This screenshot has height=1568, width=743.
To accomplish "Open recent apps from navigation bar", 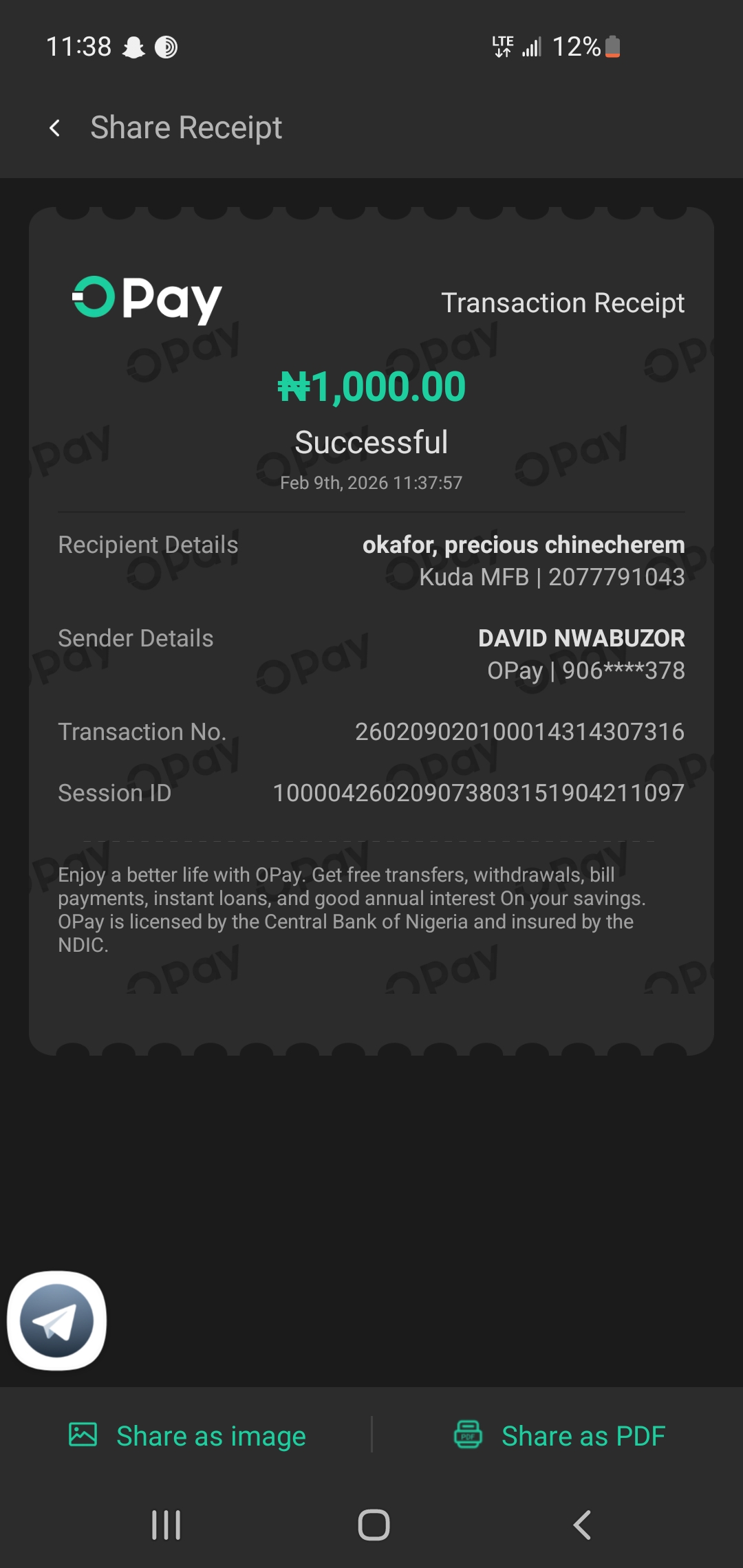I will [x=166, y=1525].
